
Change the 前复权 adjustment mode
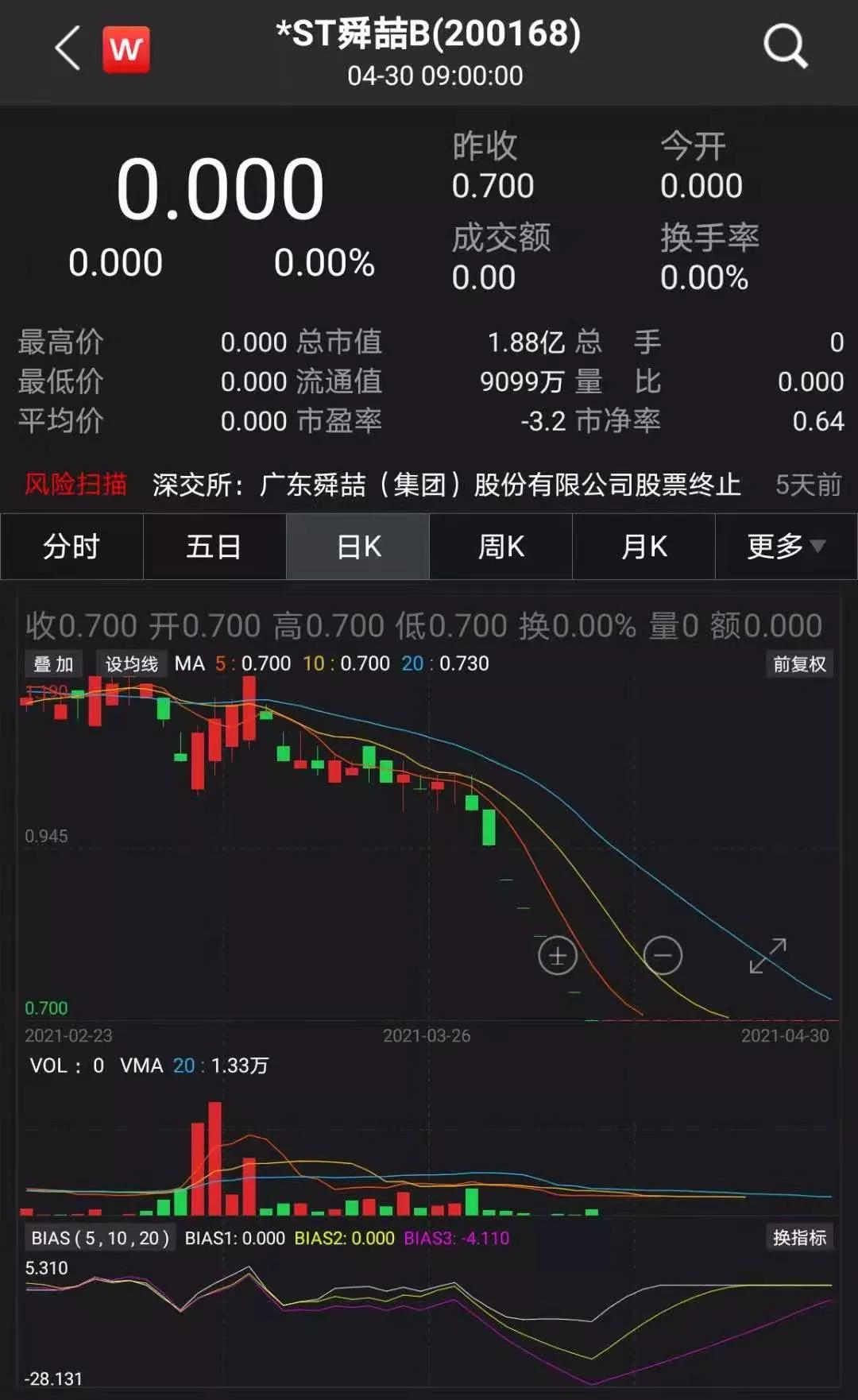[x=799, y=664]
